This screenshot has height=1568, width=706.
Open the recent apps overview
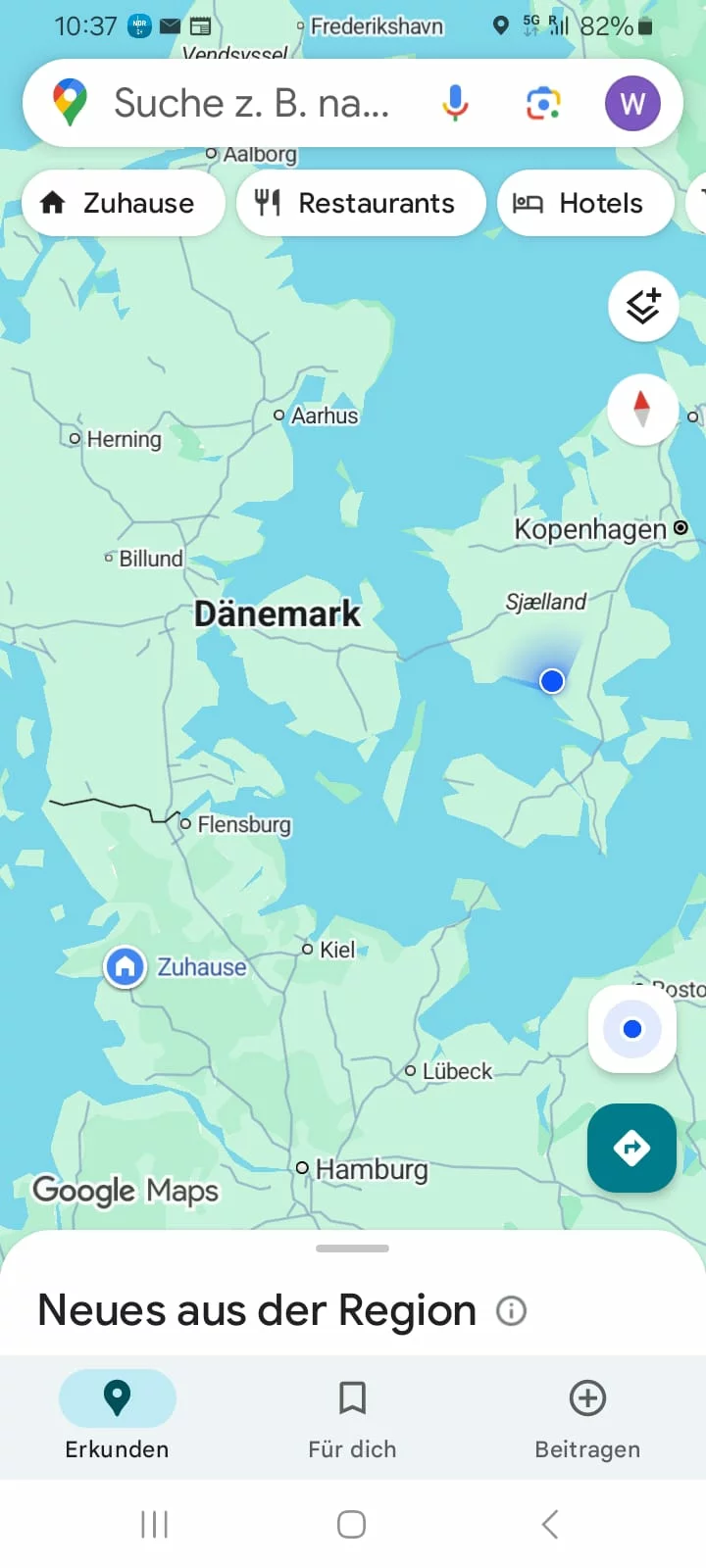155,1524
